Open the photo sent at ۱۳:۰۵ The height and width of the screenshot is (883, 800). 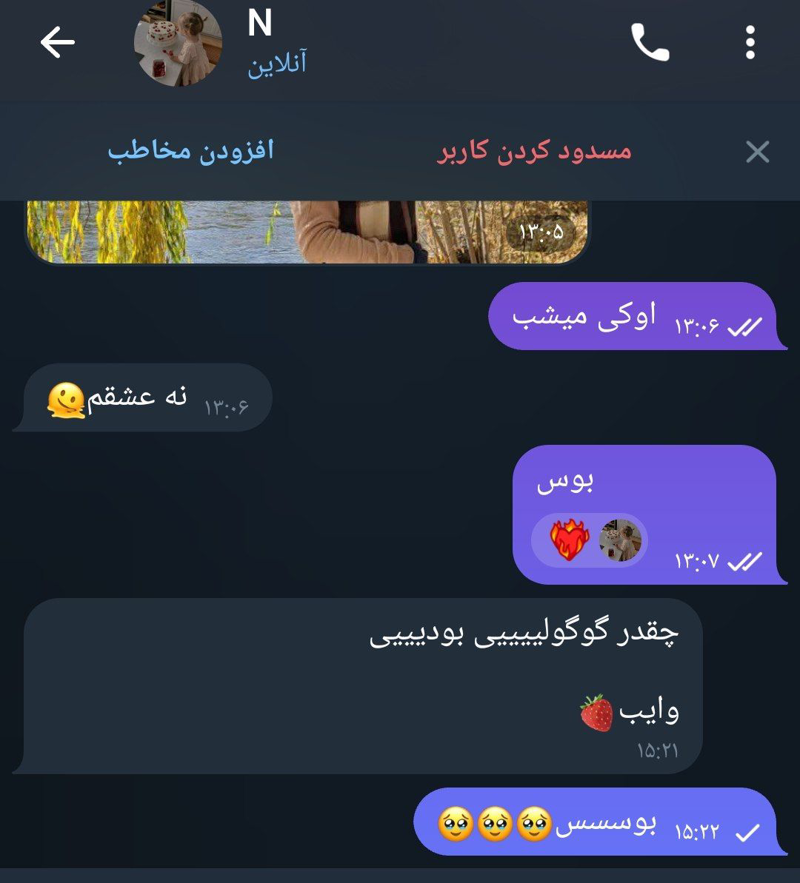[307, 232]
